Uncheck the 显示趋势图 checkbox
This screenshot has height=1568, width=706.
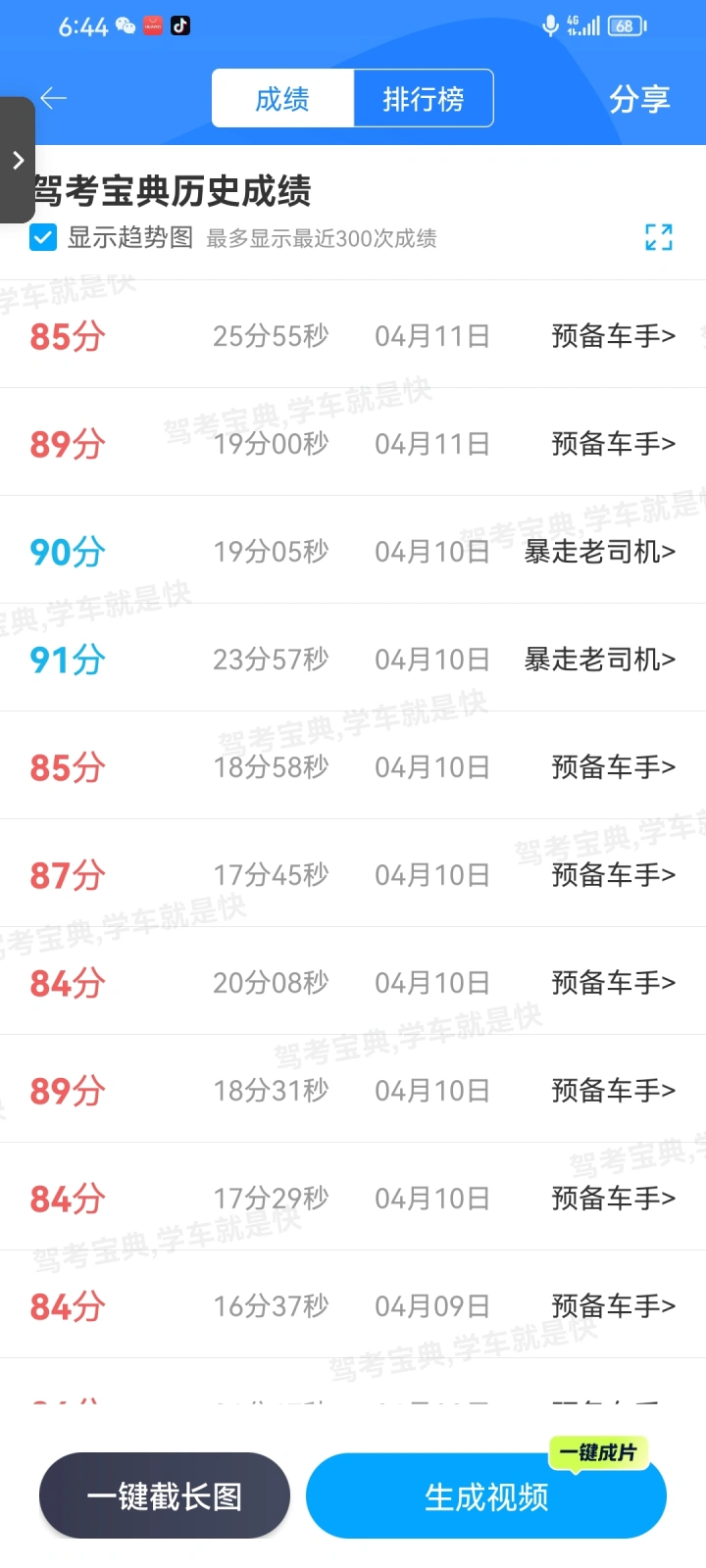43,238
